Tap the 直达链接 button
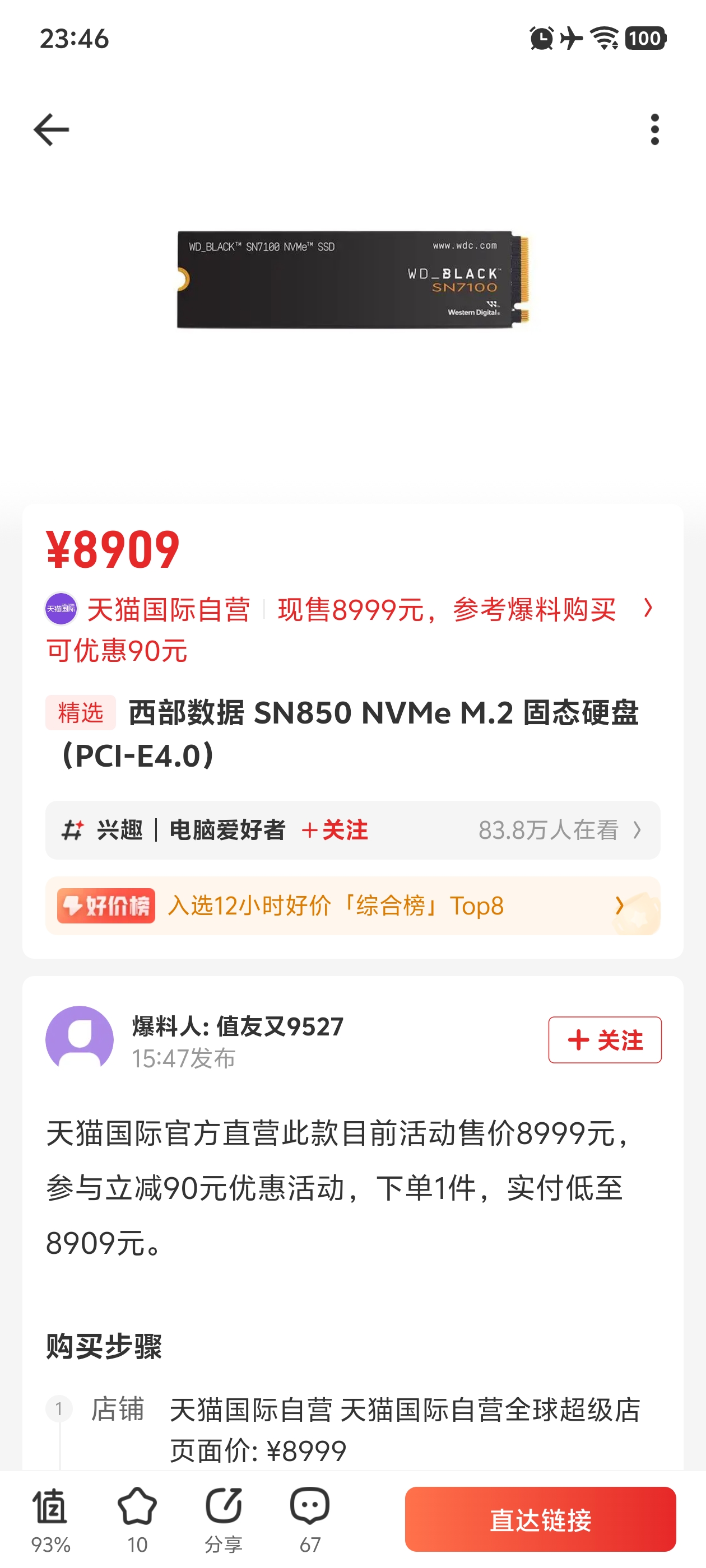This screenshot has height=1568, width=706. (x=540, y=1519)
